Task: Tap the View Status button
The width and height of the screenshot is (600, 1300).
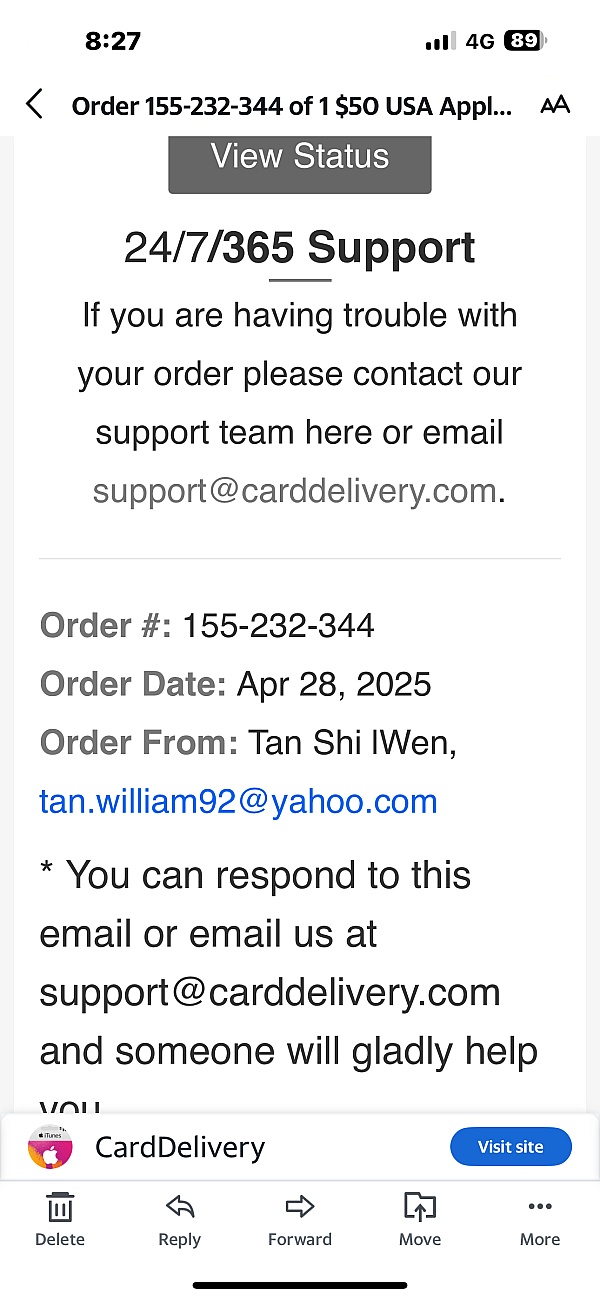Action: pos(300,160)
